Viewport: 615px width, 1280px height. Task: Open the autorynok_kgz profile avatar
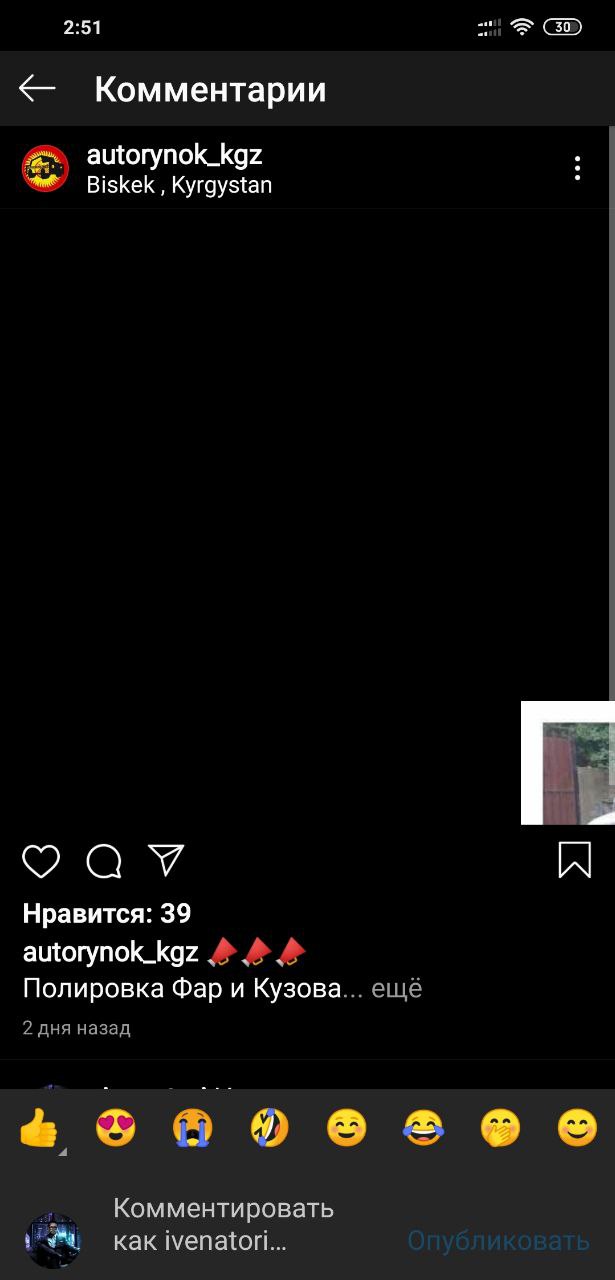coord(45,168)
